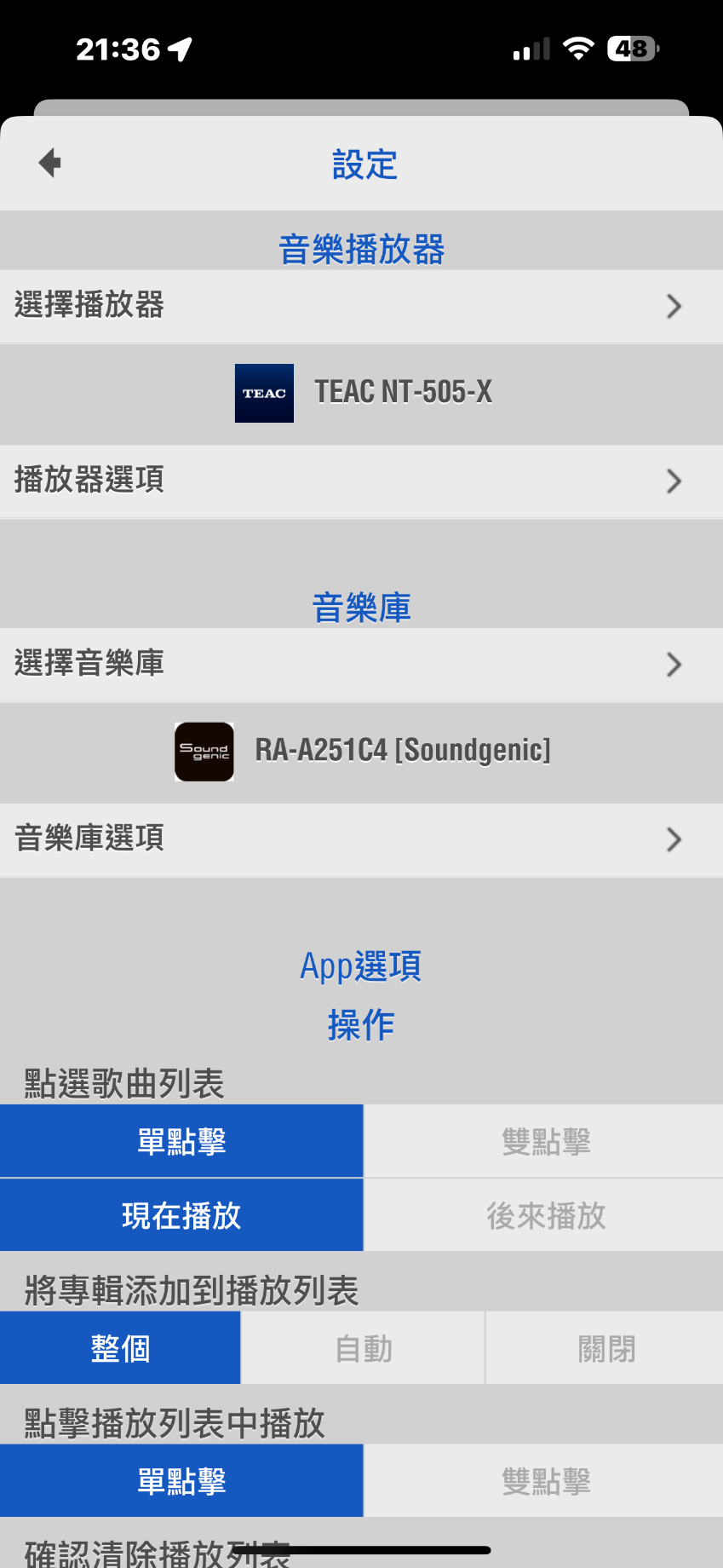Tap the back arrow to leave 設定
The height and width of the screenshot is (1568, 723).
point(49,162)
